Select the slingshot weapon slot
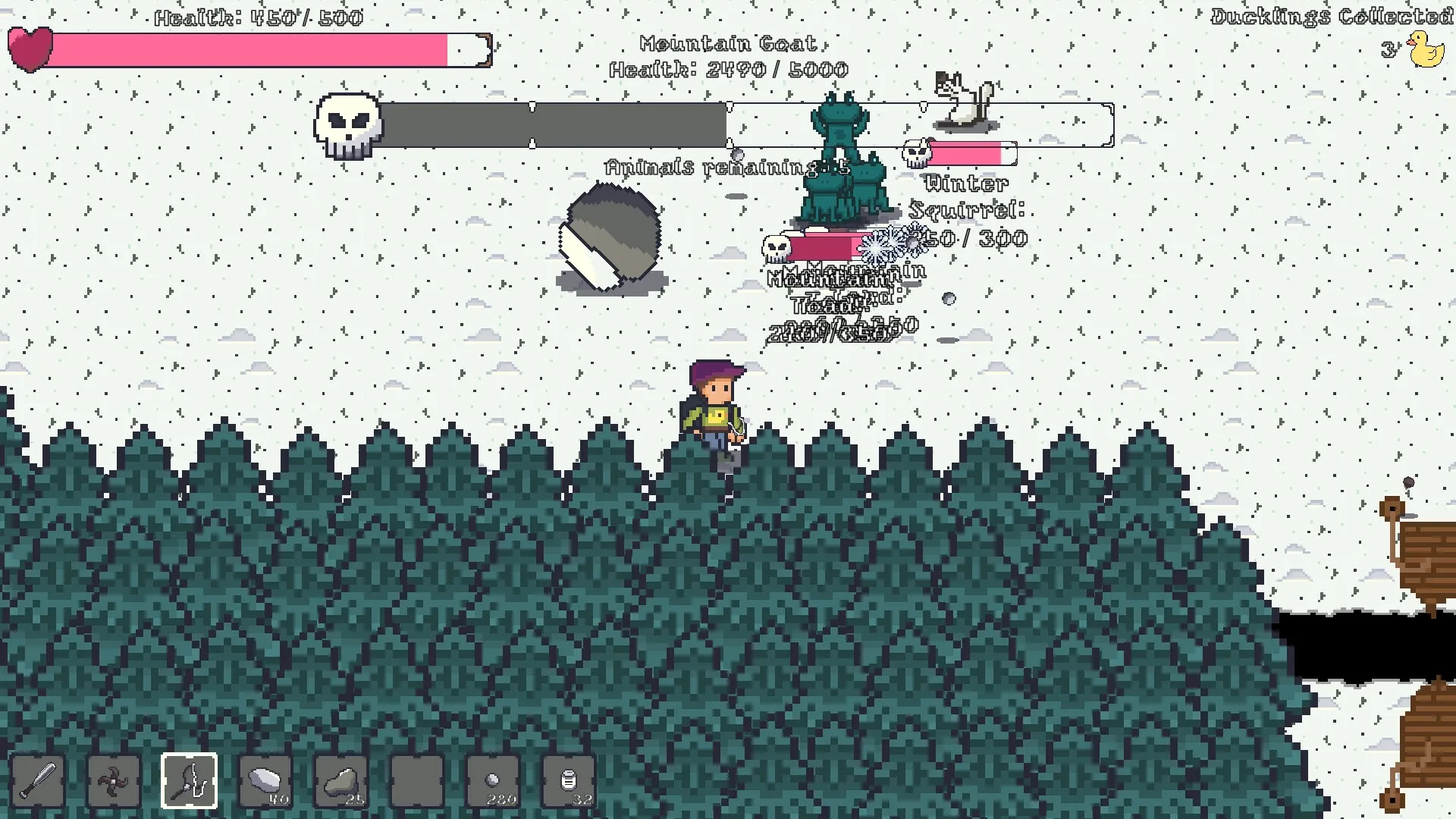This screenshot has width=1456, height=819. click(189, 781)
